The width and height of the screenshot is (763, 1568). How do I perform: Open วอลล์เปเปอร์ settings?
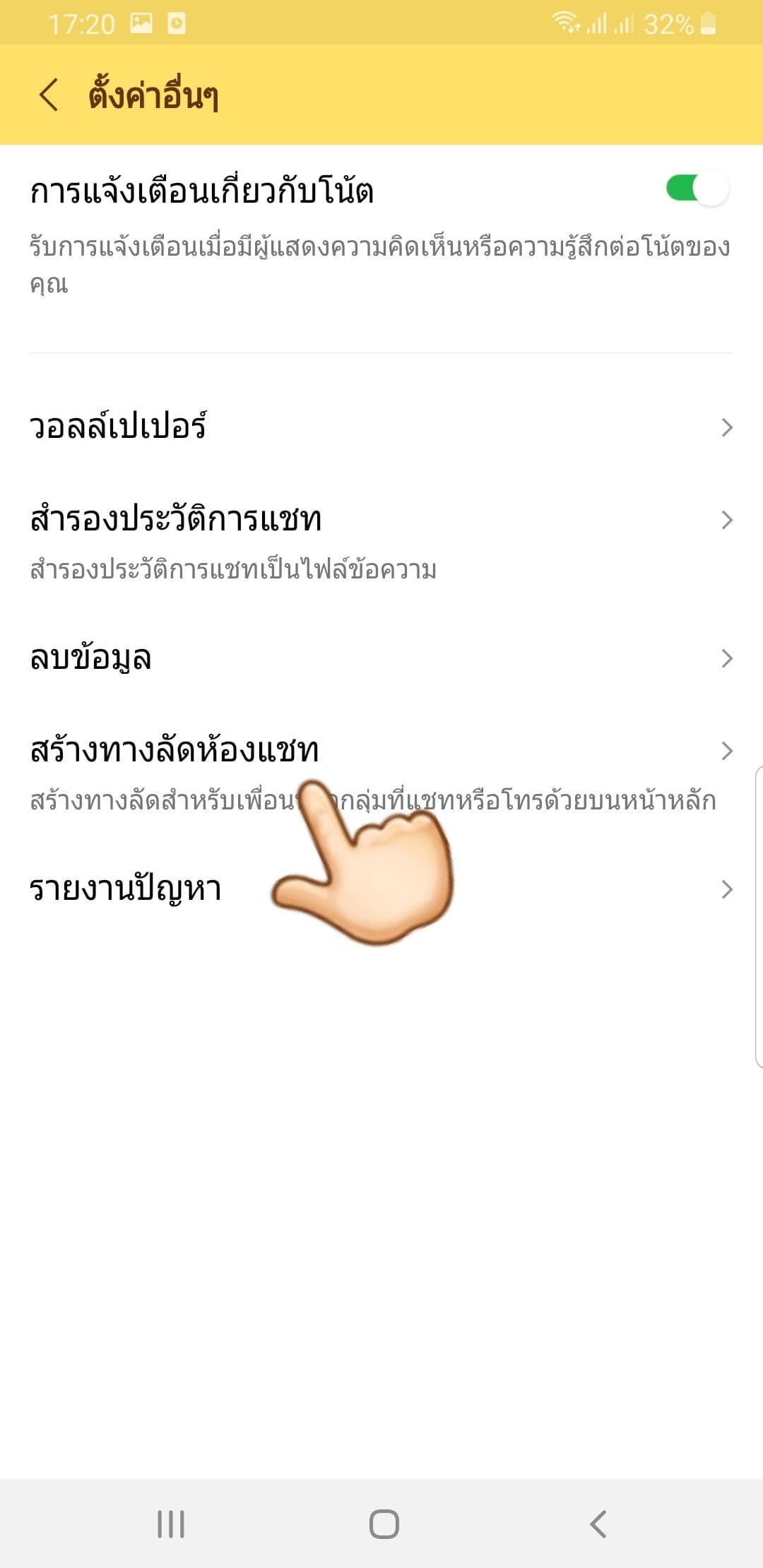coord(381,427)
